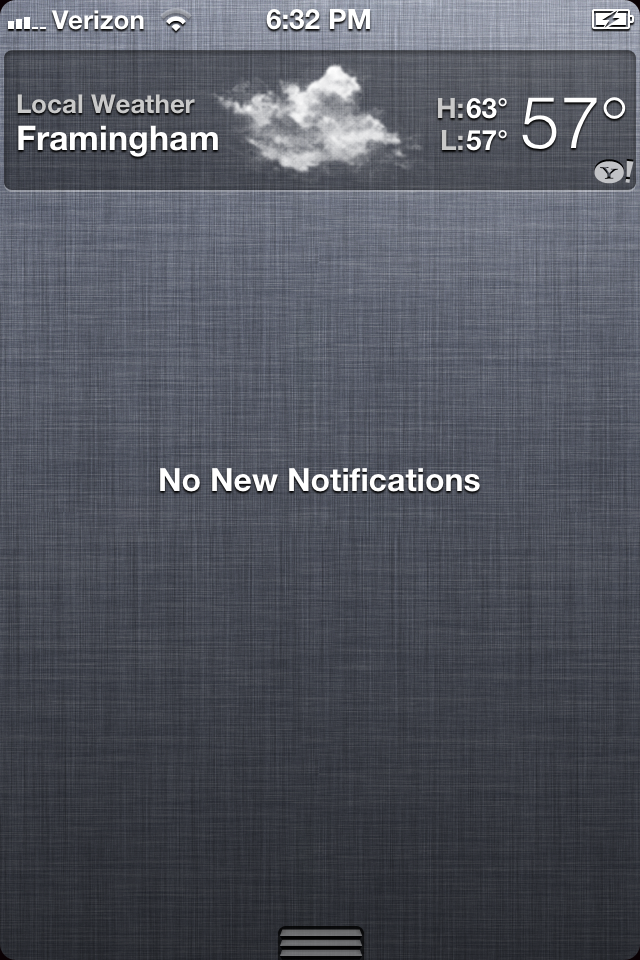Screen dimensions: 640x960
Task: Tap the Notification Center grabber handle
Action: pyautogui.click(x=320, y=943)
